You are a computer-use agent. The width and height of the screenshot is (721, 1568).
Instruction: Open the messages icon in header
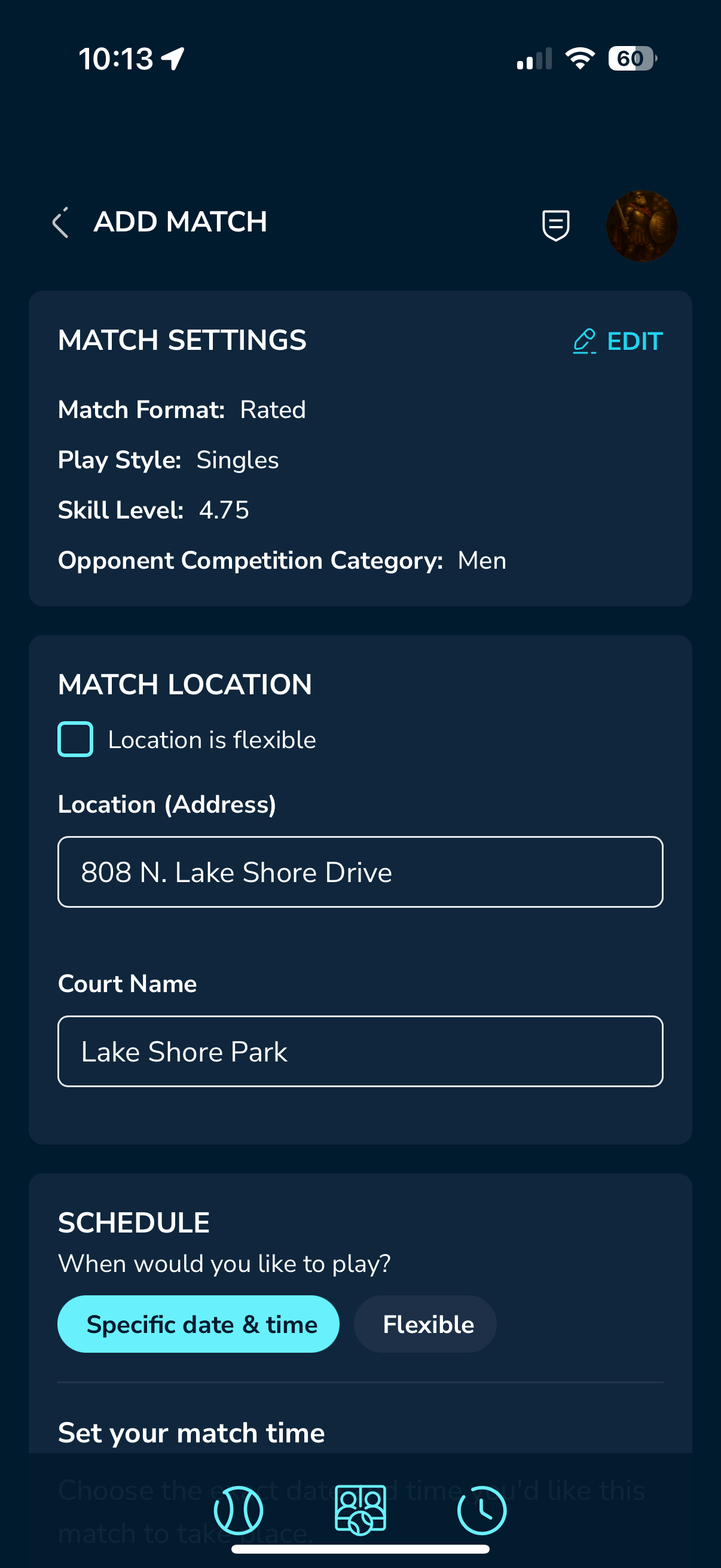pyautogui.click(x=555, y=225)
